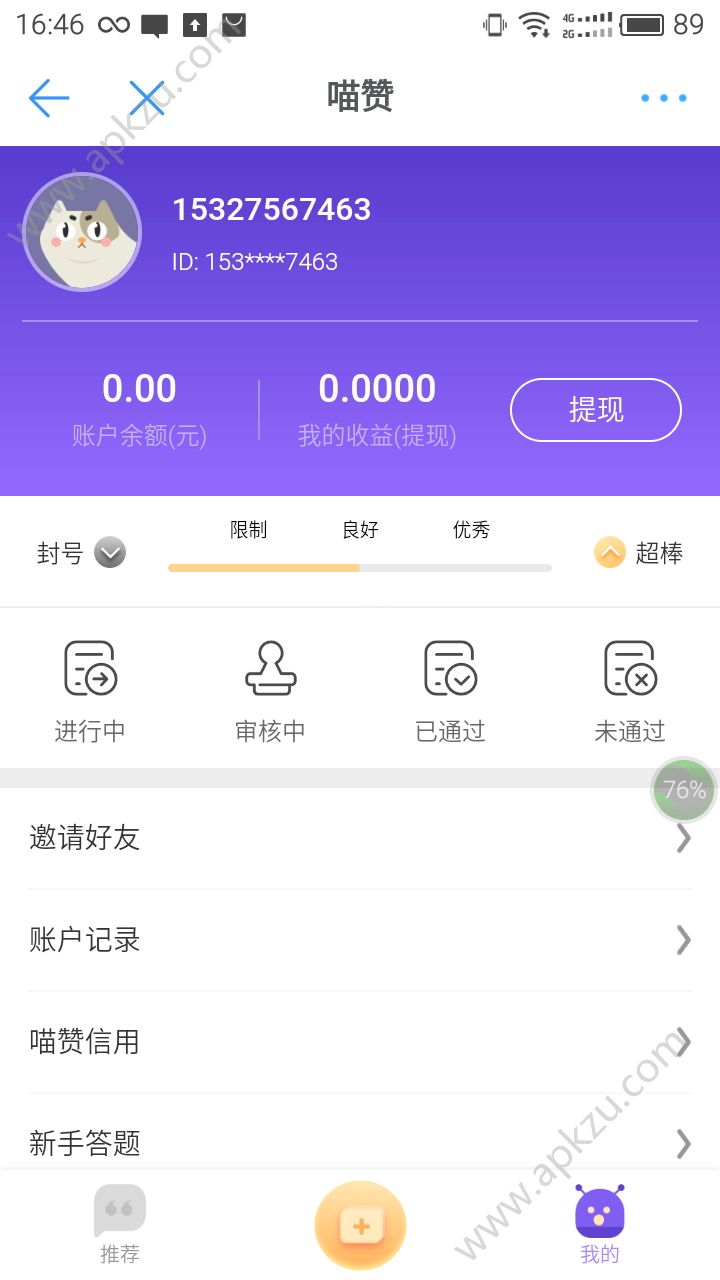Viewport: 720px width, 1280px height.
Task: Open 账户记录 account records
Action: [360, 940]
